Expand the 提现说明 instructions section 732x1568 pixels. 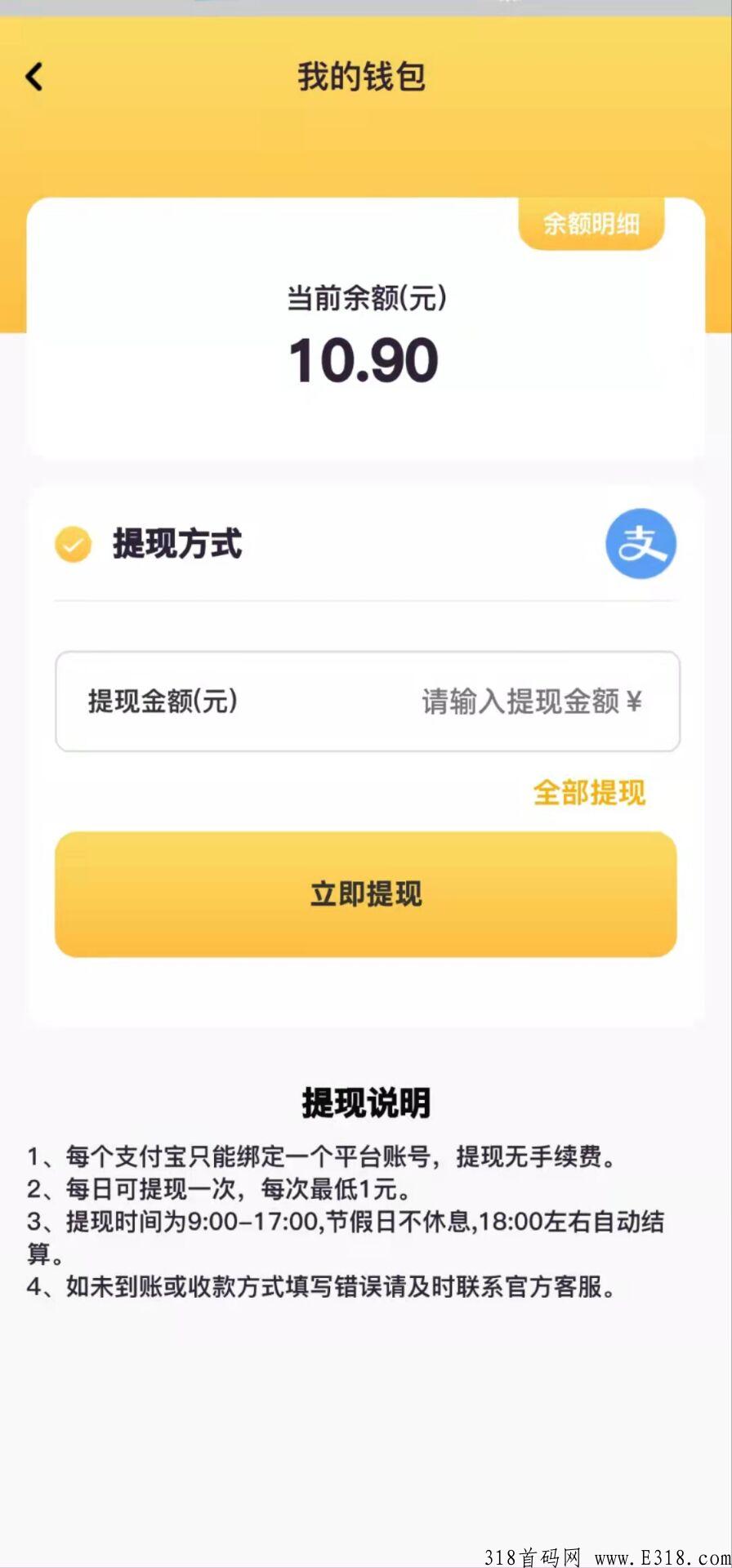[365, 1100]
